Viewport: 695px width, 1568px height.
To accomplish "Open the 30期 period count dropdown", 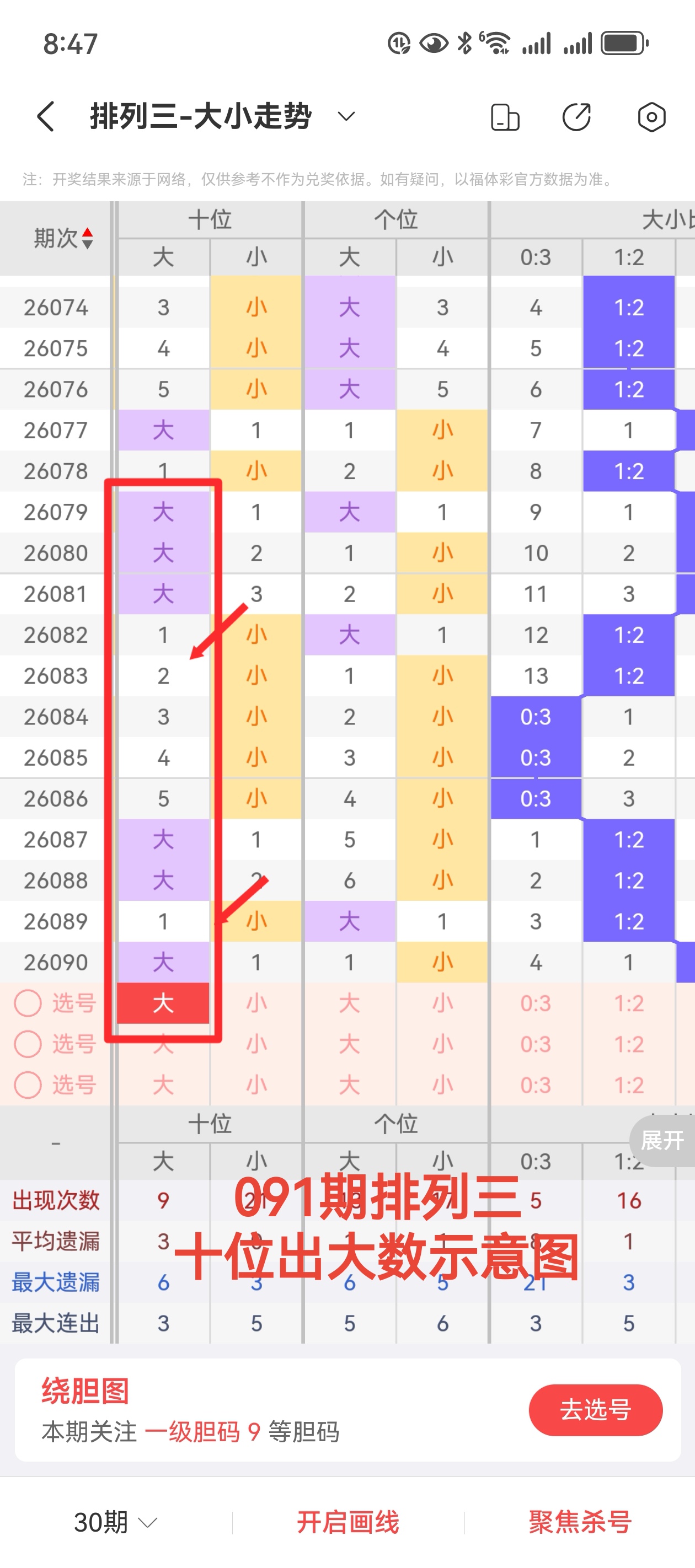I will pyautogui.click(x=116, y=1522).
